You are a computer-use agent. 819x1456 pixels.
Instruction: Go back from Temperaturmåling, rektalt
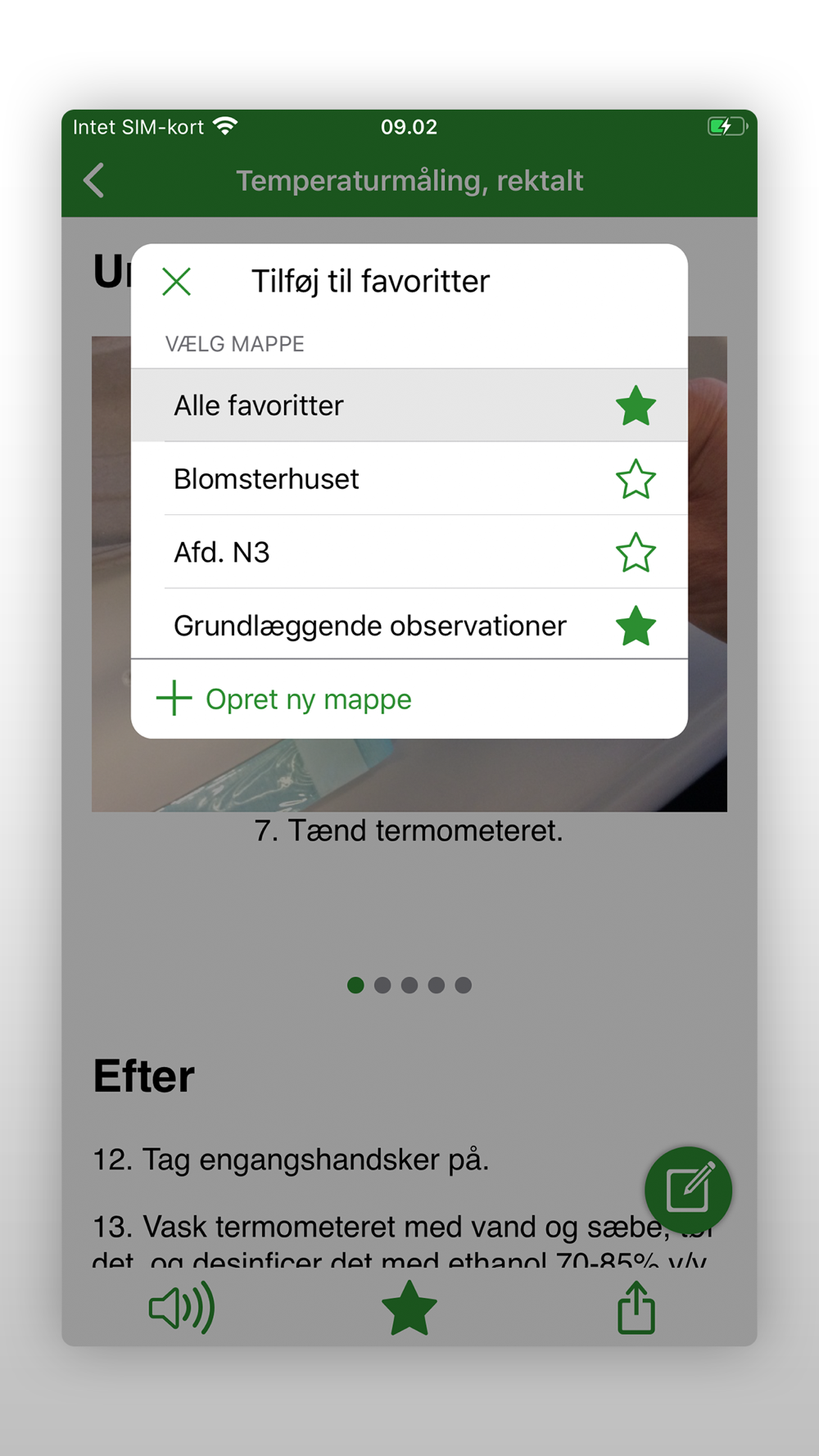click(95, 180)
